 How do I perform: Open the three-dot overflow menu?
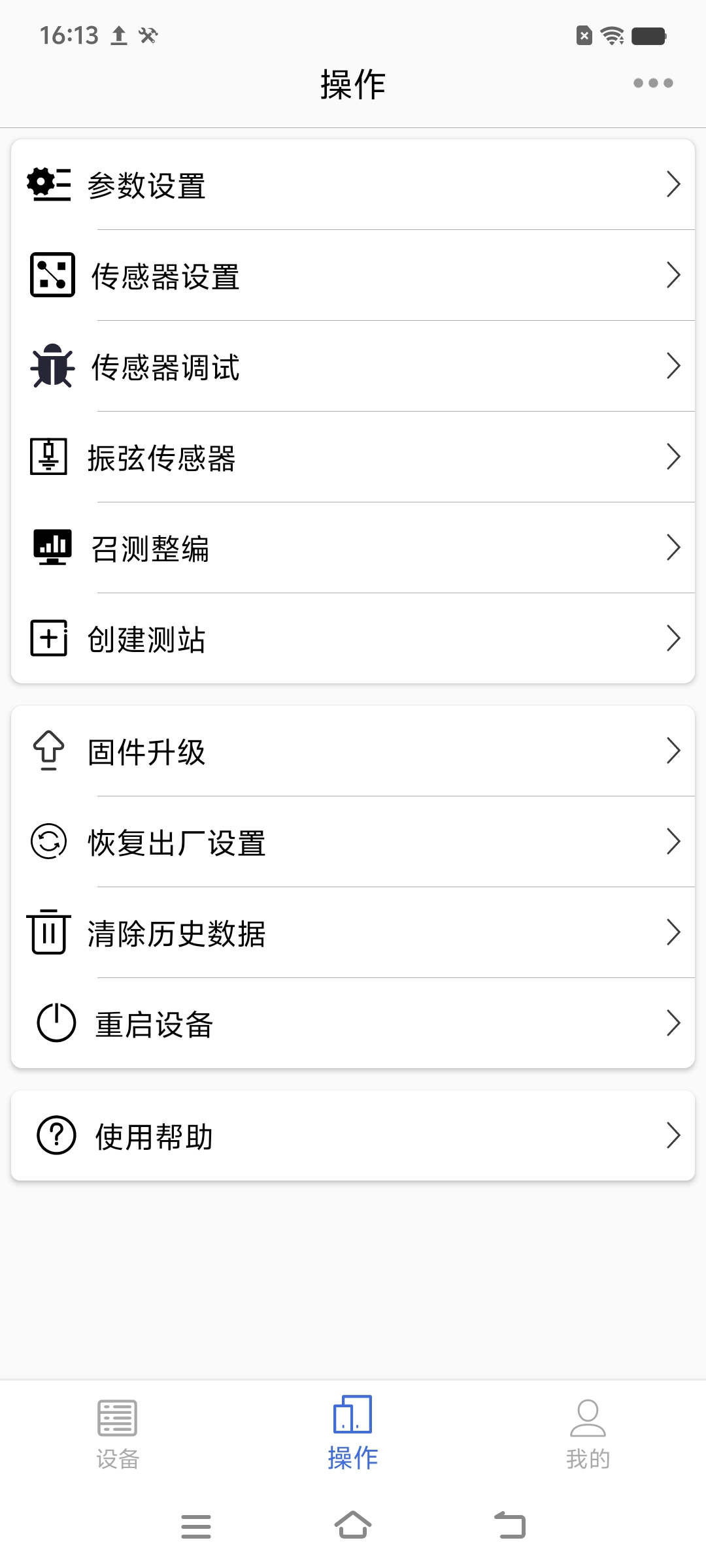(653, 83)
